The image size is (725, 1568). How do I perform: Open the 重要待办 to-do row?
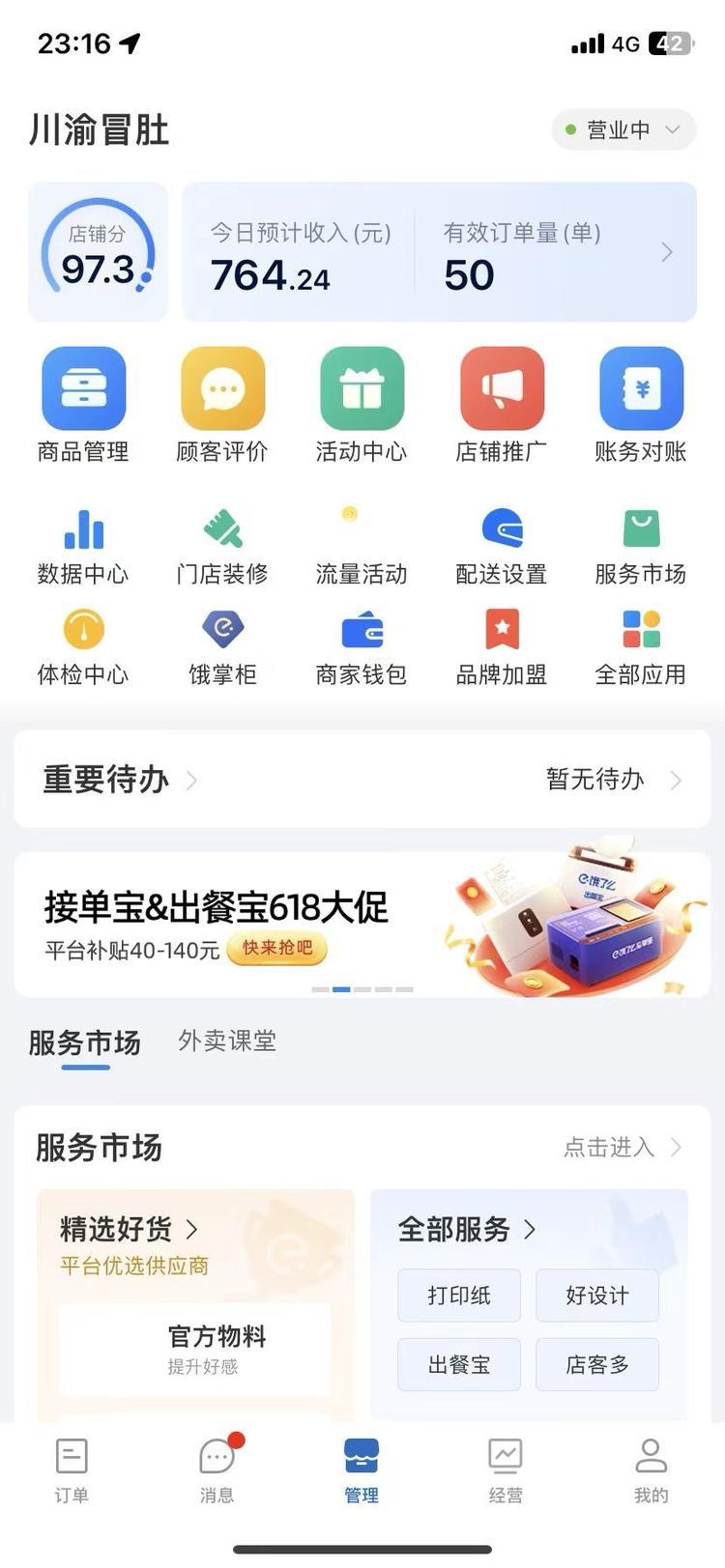[x=362, y=779]
